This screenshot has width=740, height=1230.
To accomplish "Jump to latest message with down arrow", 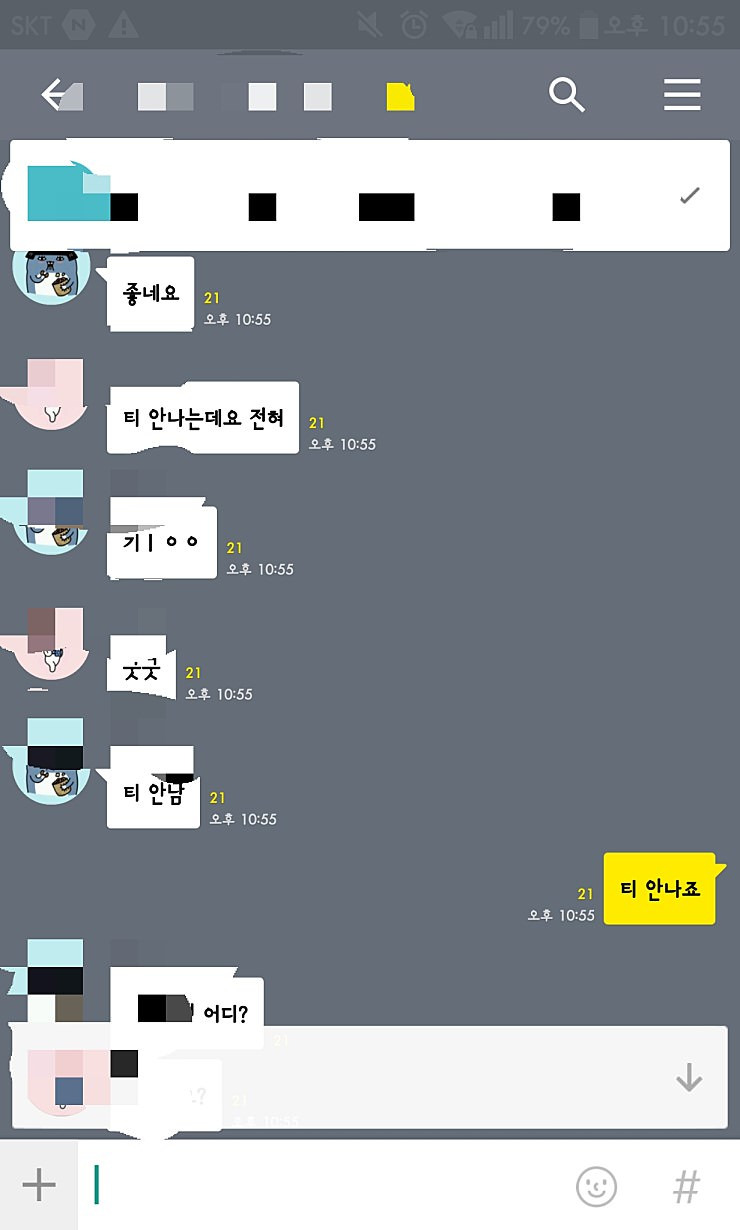I will pos(689,1078).
